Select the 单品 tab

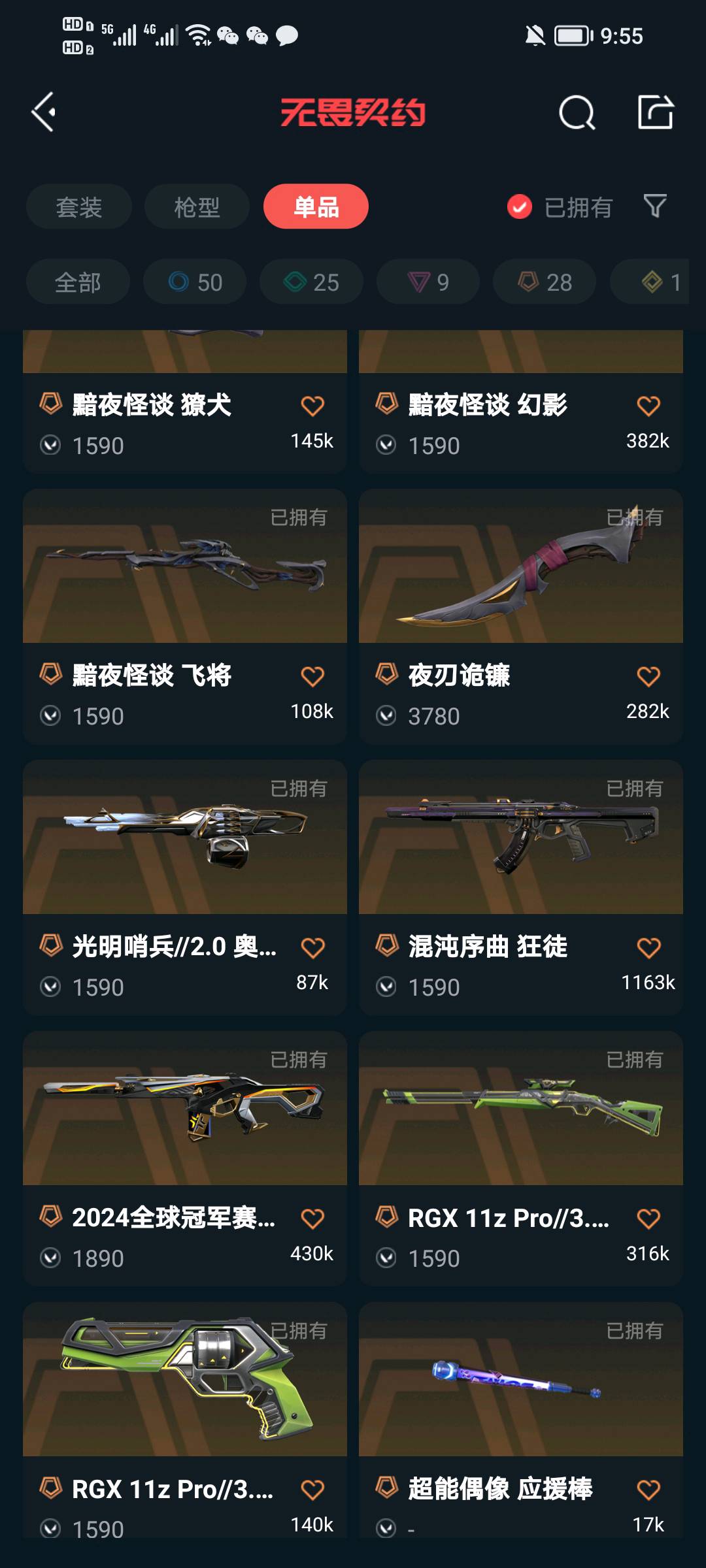[316, 207]
